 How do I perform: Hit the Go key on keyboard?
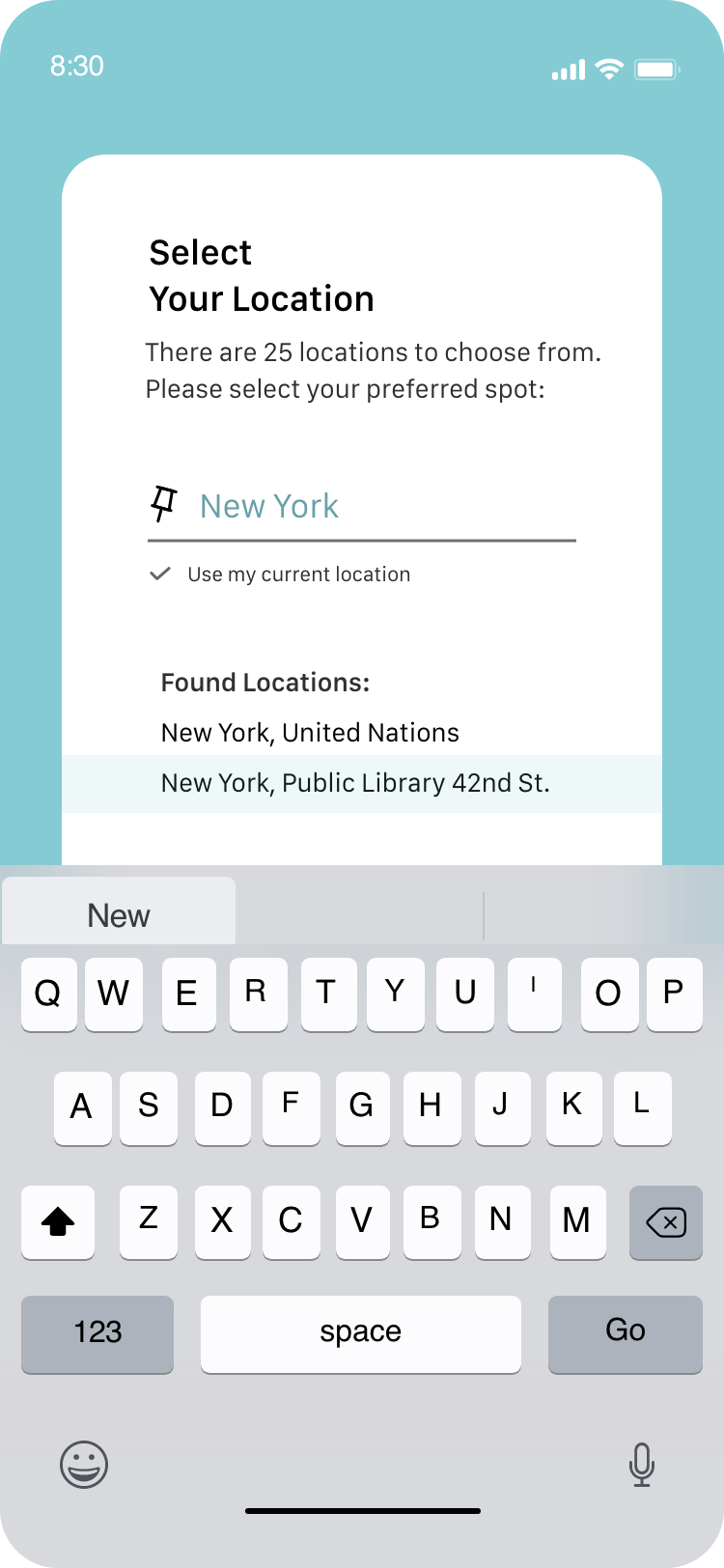tap(626, 1332)
